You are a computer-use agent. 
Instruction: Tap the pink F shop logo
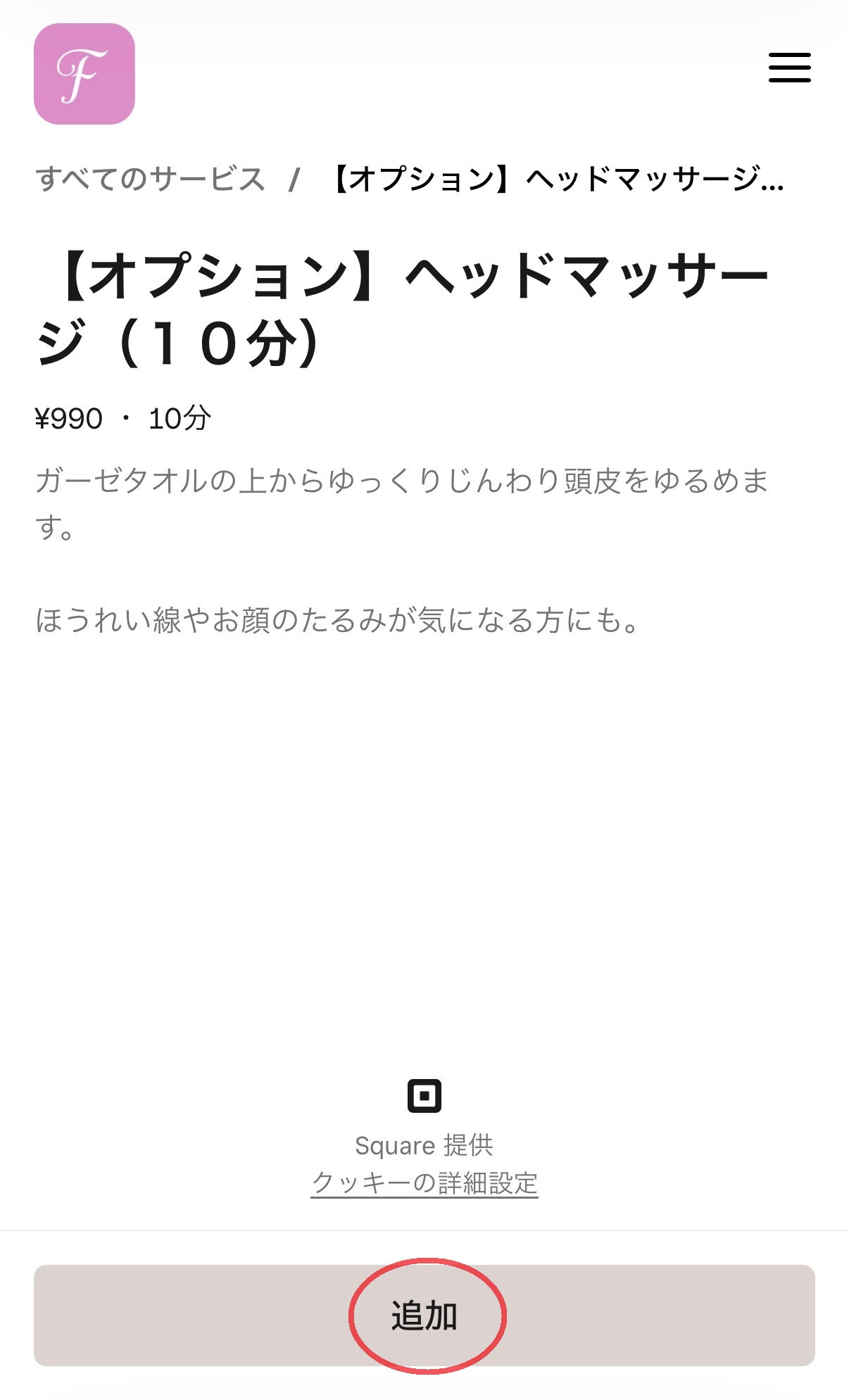[x=84, y=74]
